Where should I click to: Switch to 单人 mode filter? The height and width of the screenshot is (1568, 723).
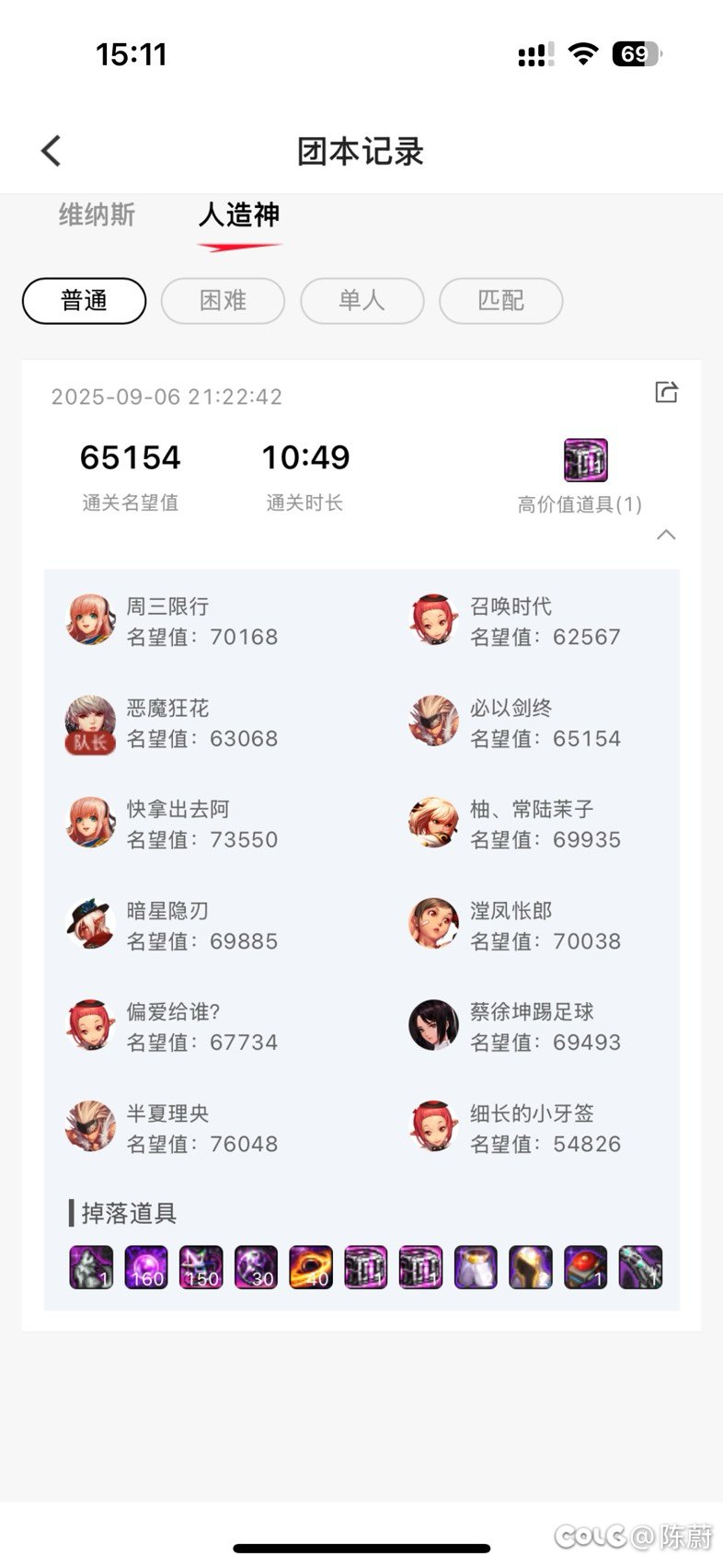(x=361, y=301)
